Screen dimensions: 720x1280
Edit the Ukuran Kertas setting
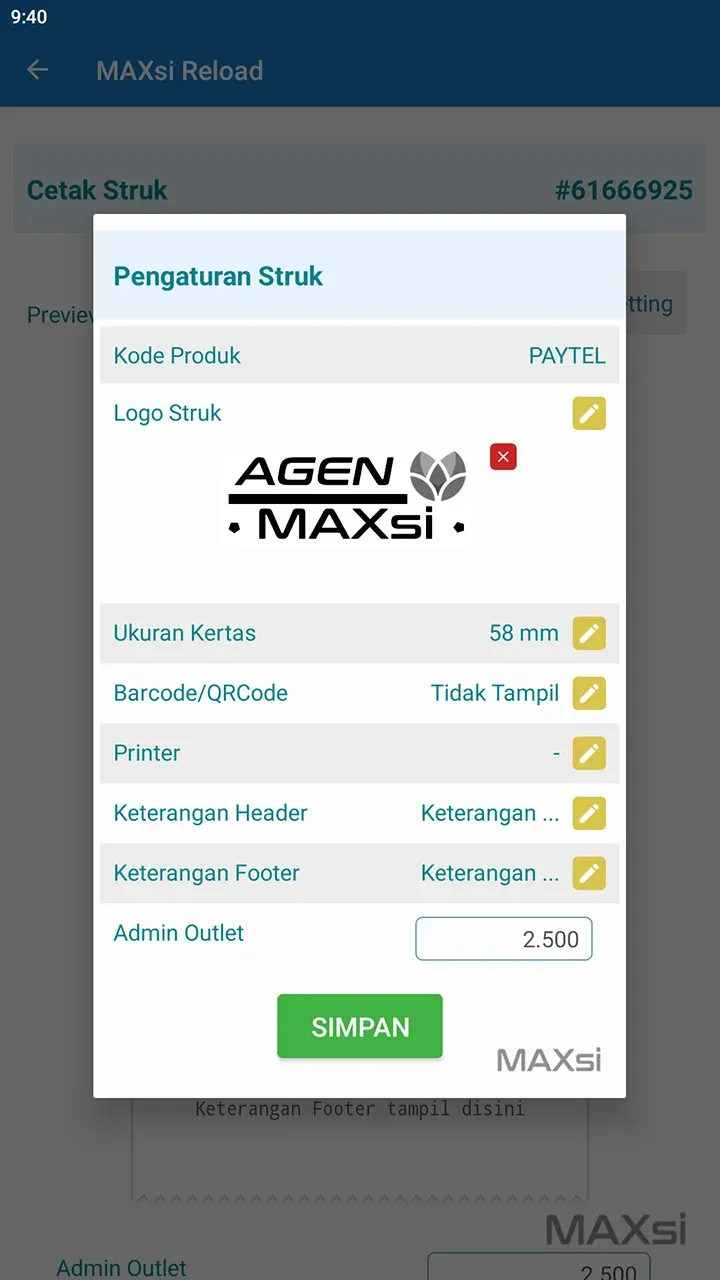click(x=589, y=633)
